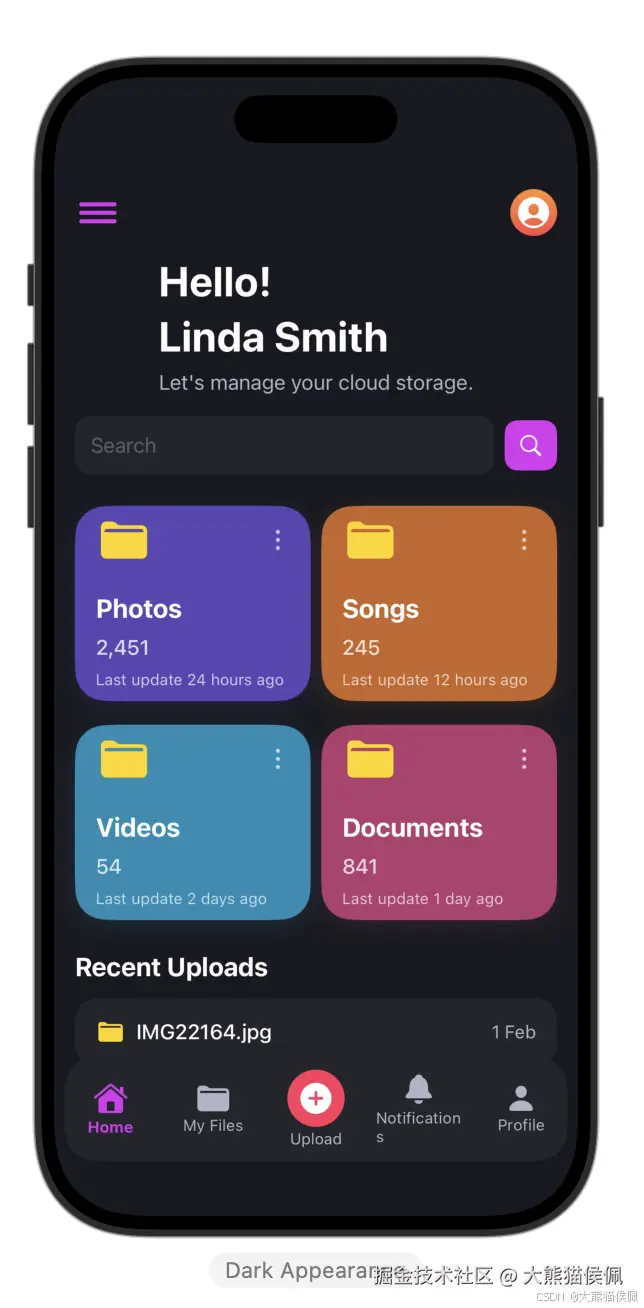The width and height of the screenshot is (644, 1308).
Task: Open the options menu on the Photos card
Action: (x=278, y=541)
